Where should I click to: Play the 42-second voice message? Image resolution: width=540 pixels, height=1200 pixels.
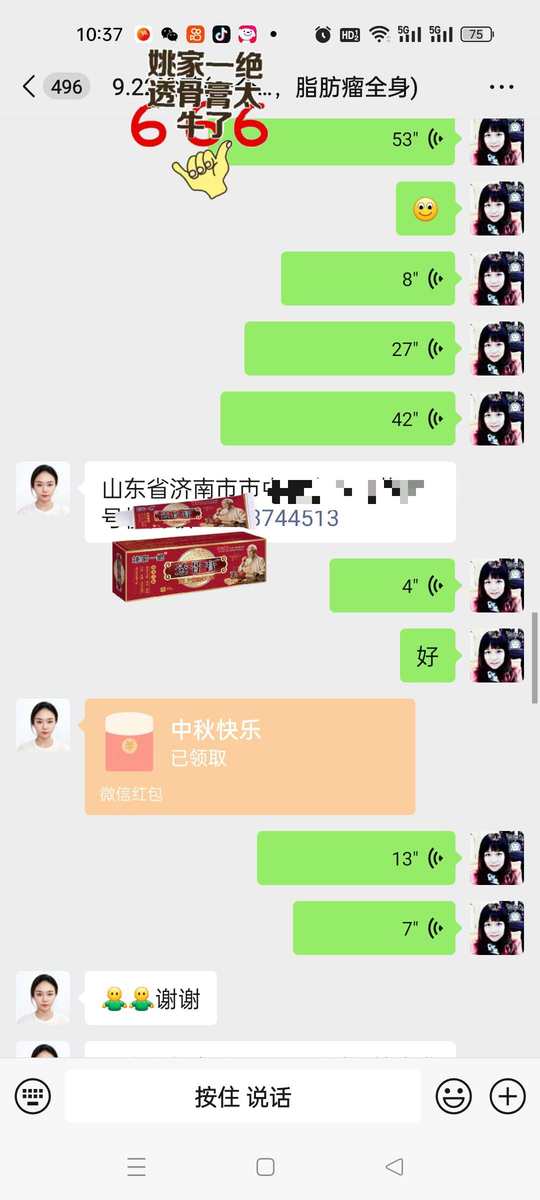pyautogui.click(x=338, y=418)
